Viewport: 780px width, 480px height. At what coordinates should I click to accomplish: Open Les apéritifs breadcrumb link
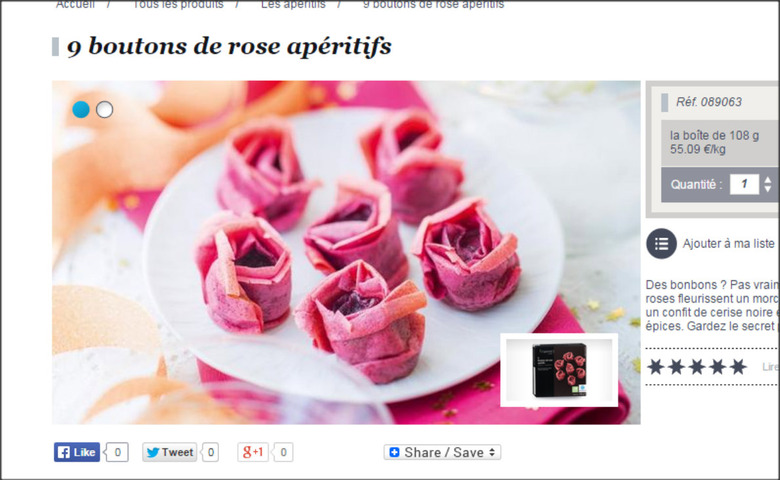point(293,4)
